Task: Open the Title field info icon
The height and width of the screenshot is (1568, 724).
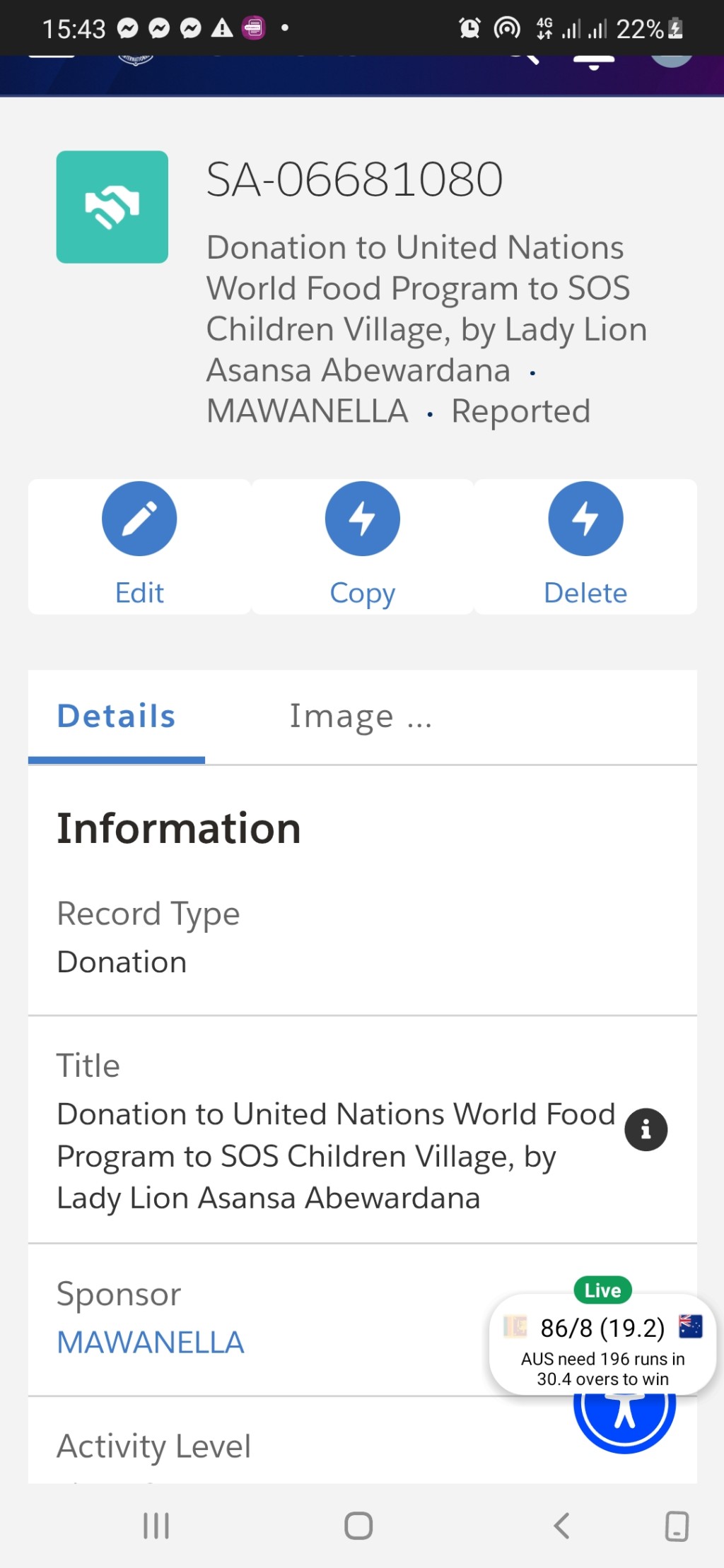Action: click(646, 1129)
